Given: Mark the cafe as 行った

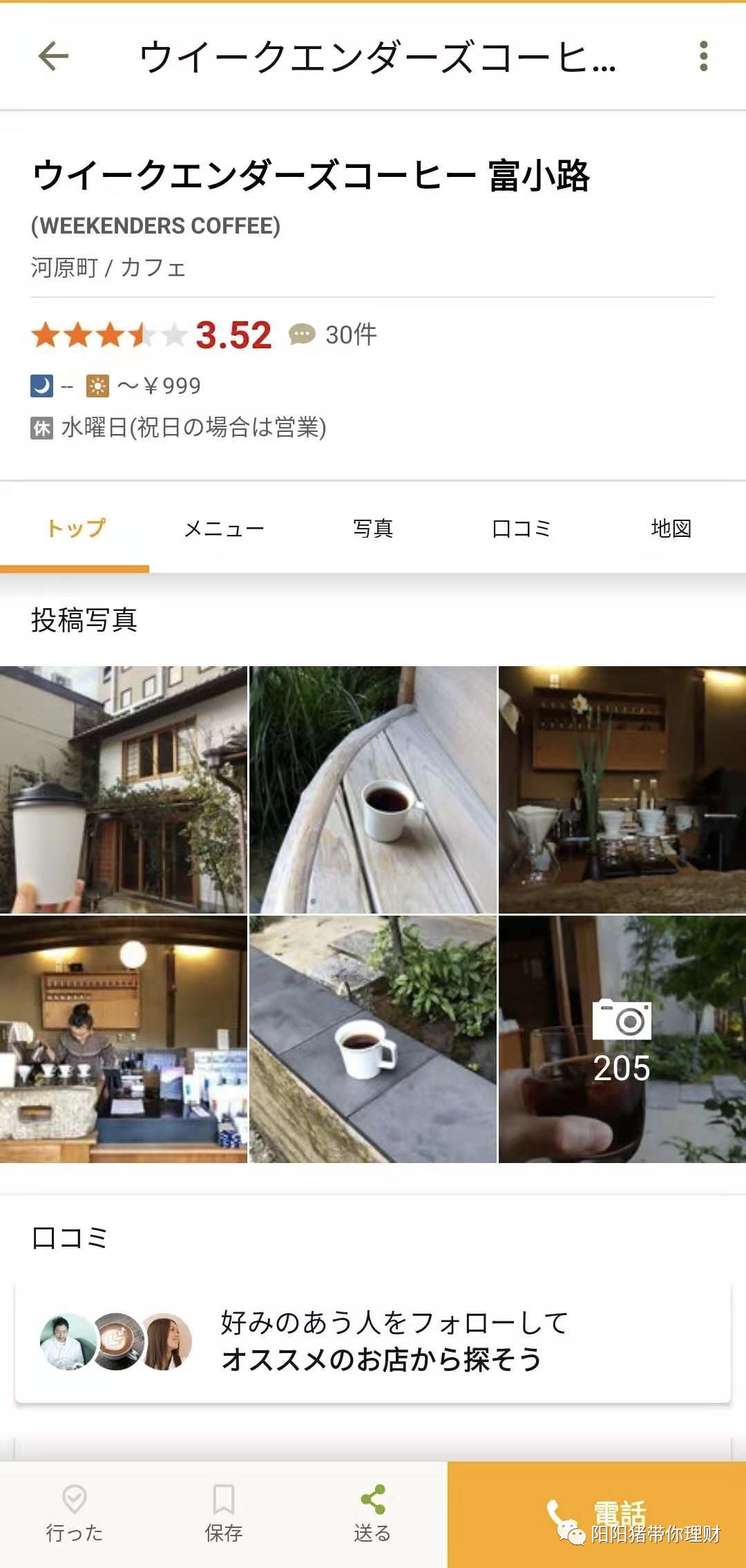Looking at the screenshot, I should [x=75, y=1514].
